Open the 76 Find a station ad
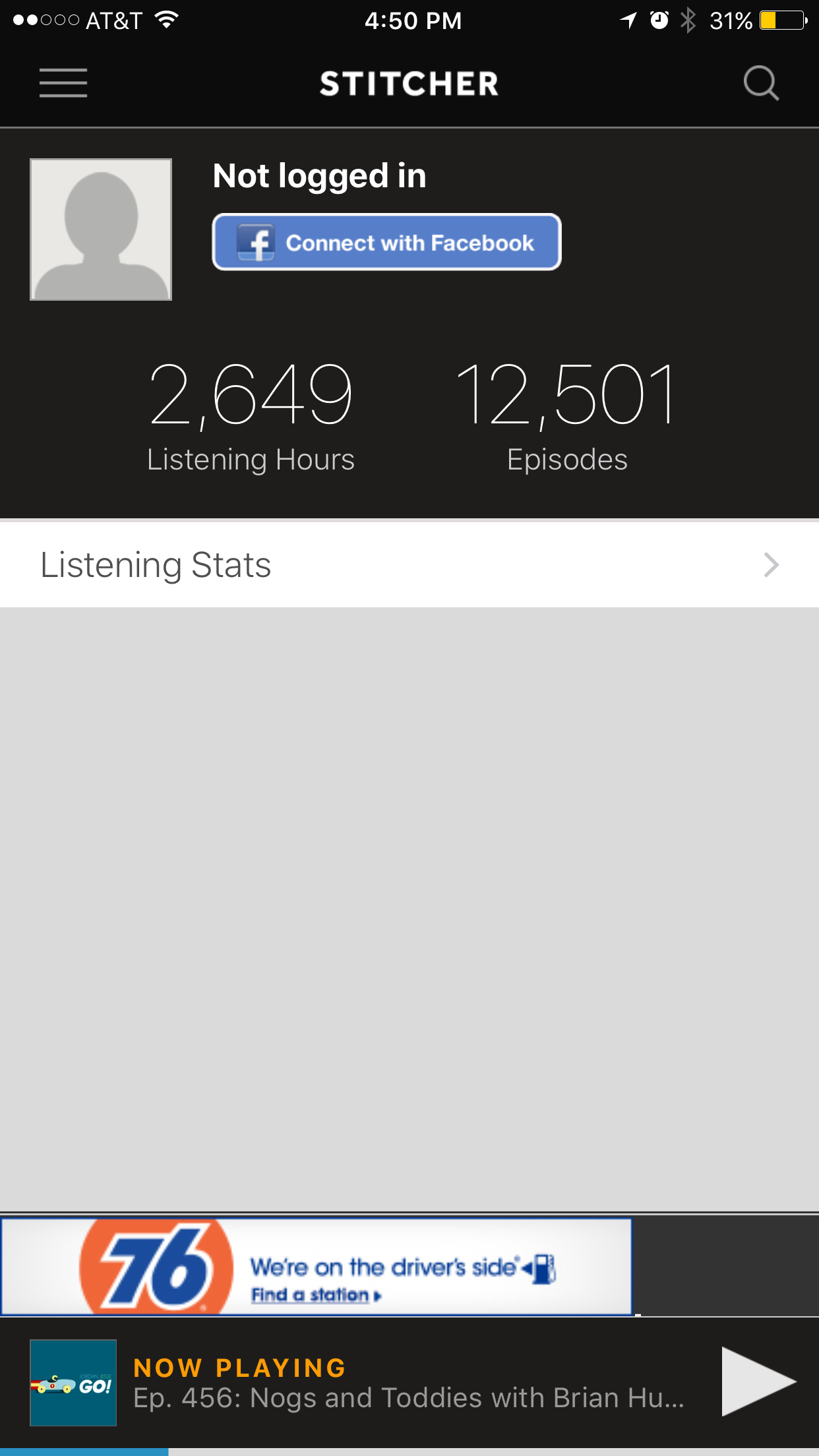Screen dimensions: 819x1456 click(x=317, y=1267)
